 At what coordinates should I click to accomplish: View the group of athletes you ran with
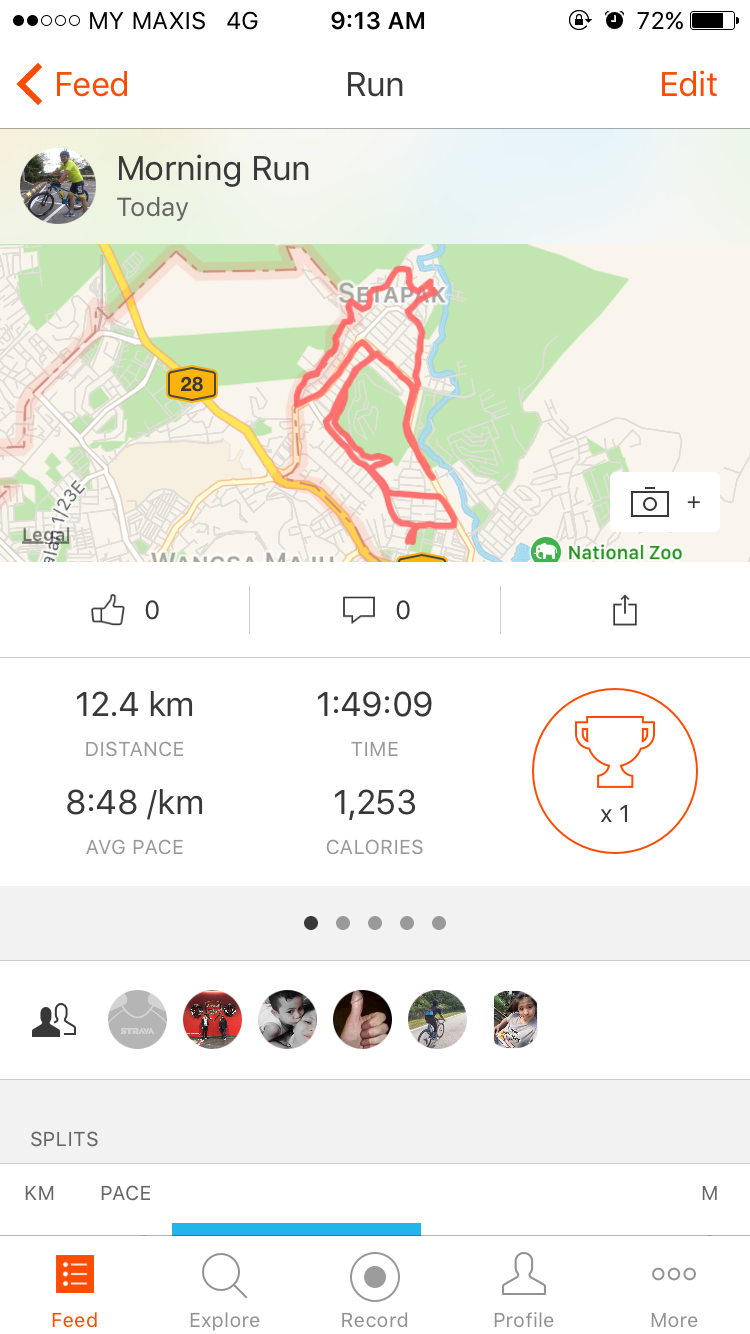coord(54,1020)
